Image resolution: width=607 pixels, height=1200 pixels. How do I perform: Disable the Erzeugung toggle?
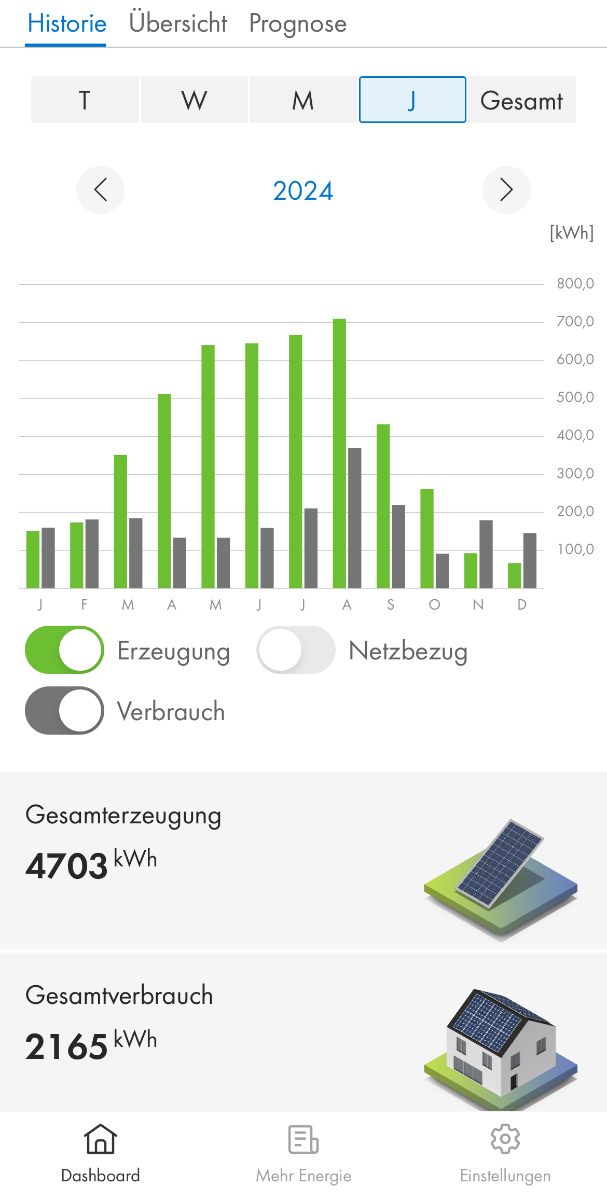point(65,650)
